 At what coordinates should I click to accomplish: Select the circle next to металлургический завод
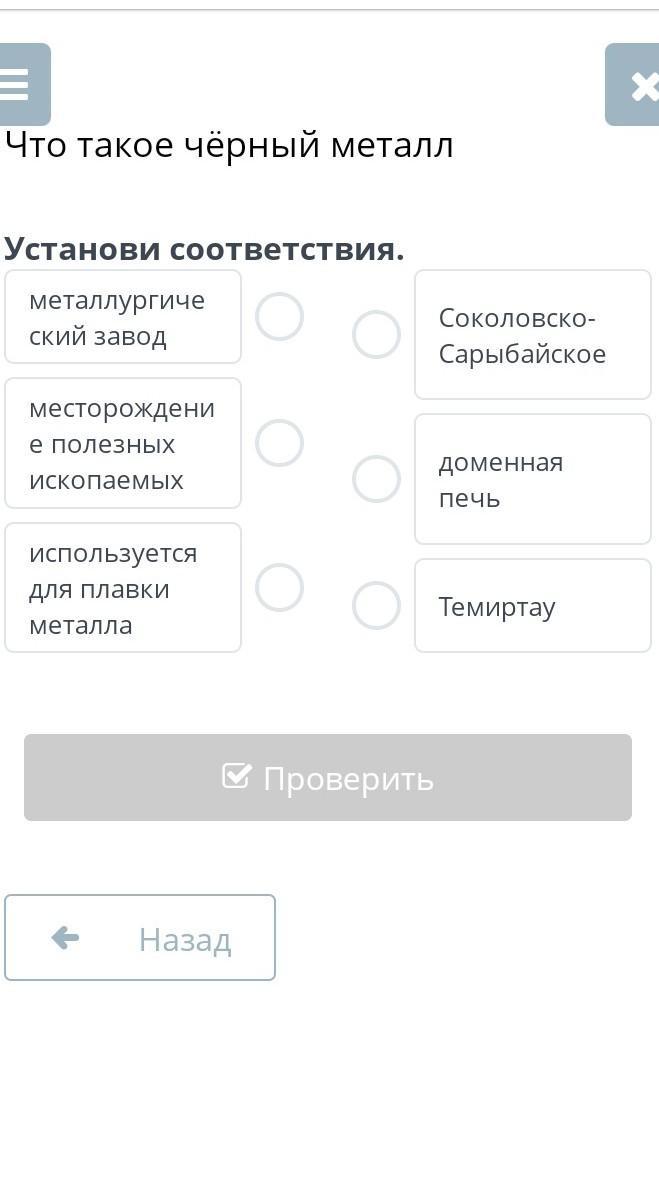pos(279,316)
